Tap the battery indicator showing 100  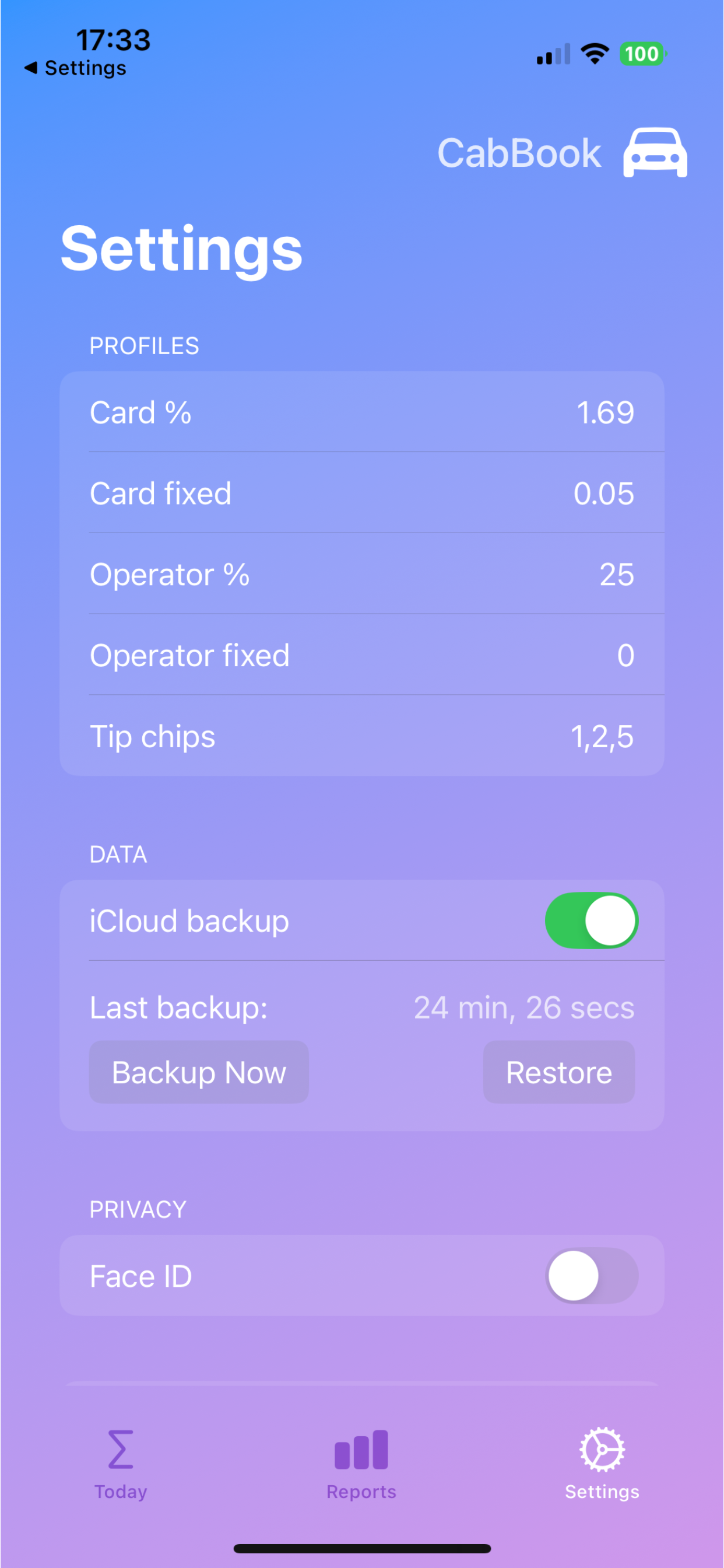tap(642, 54)
